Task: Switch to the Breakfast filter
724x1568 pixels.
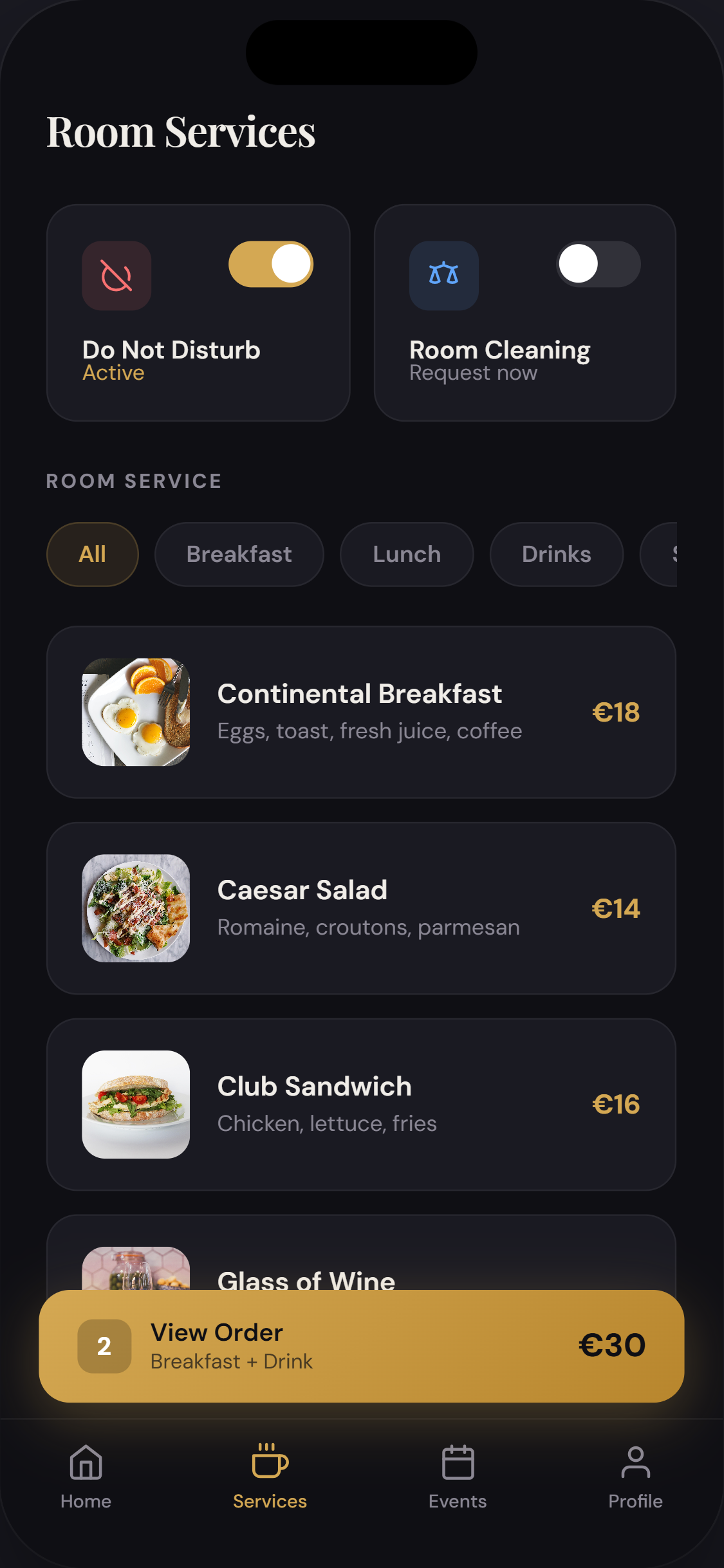Action: [x=239, y=554]
